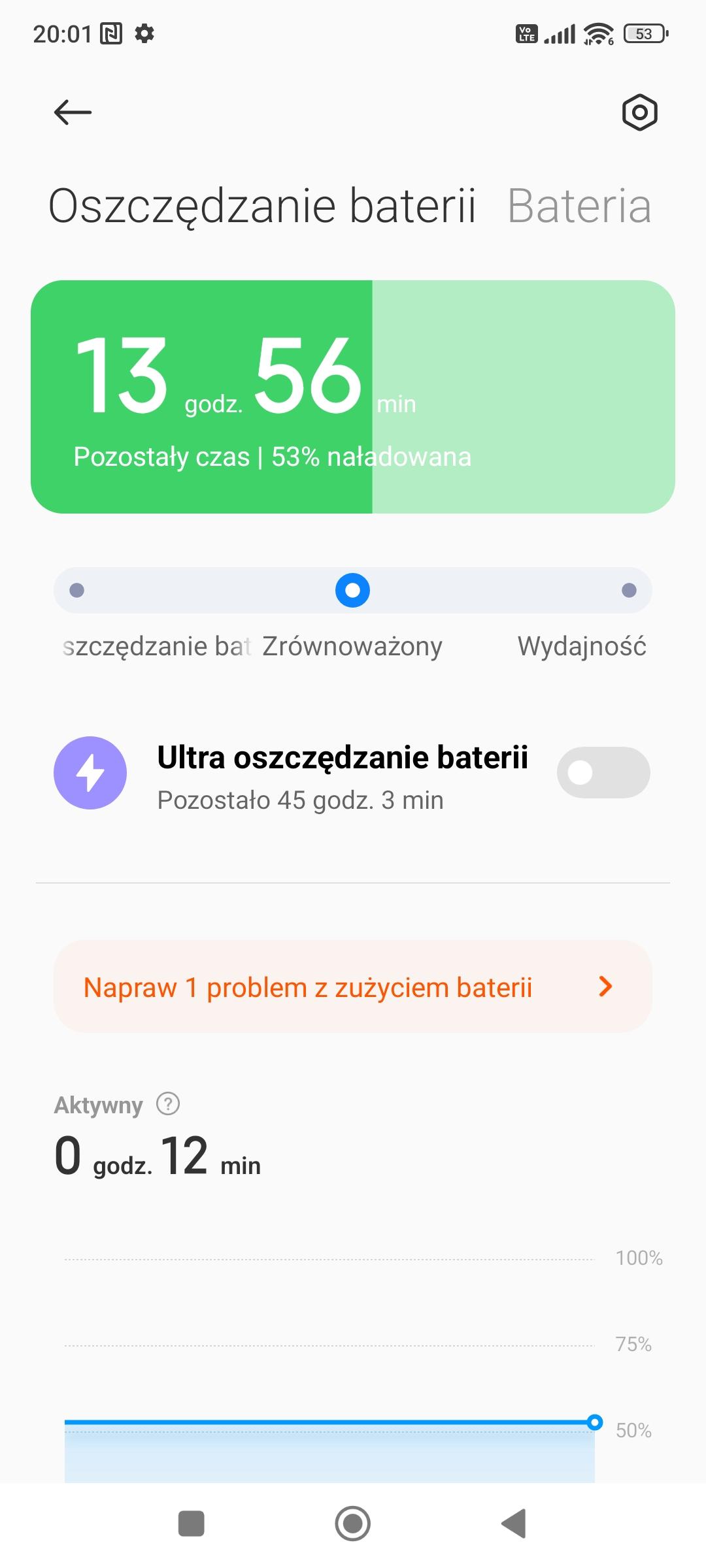Go back using the top arrow
Viewport: 706px width, 1568px height.
[x=73, y=112]
